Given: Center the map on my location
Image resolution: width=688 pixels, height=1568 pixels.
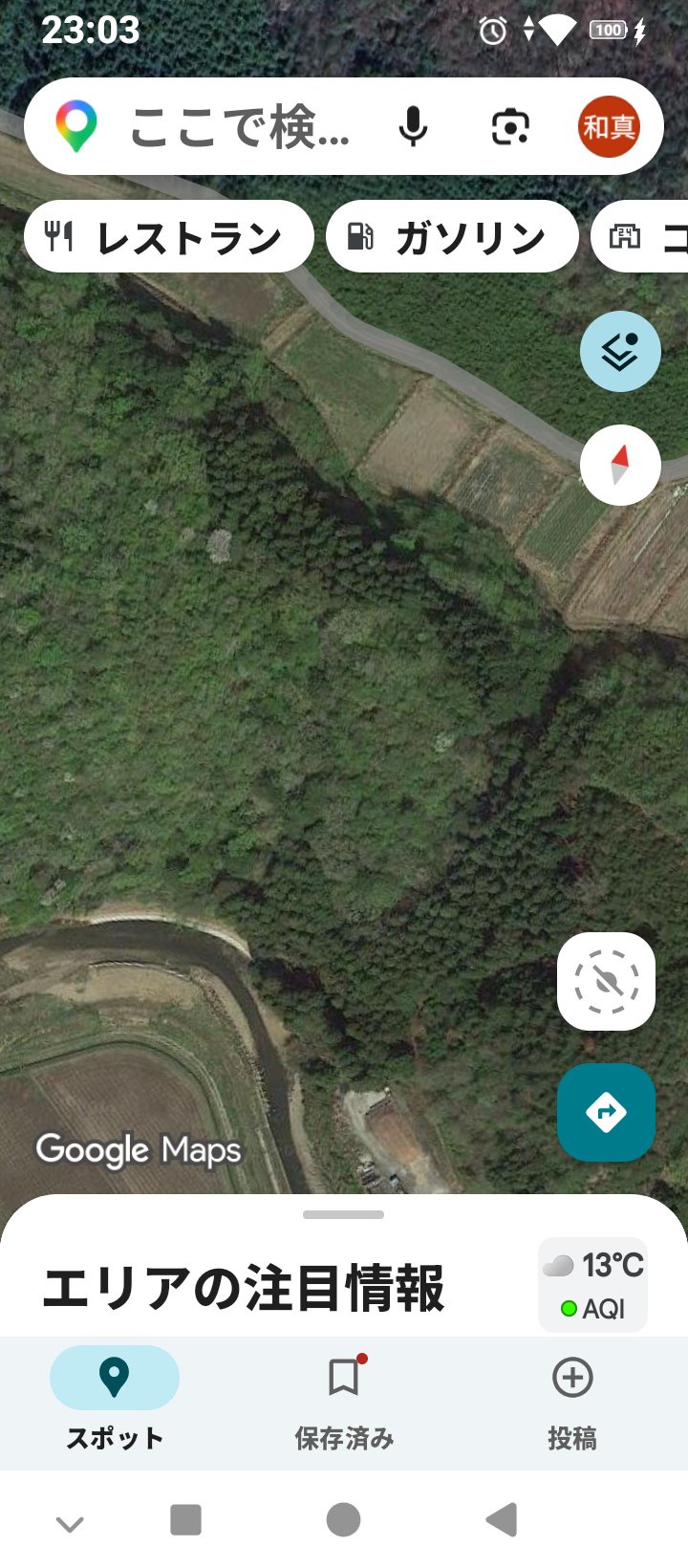Looking at the screenshot, I should point(606,981).
